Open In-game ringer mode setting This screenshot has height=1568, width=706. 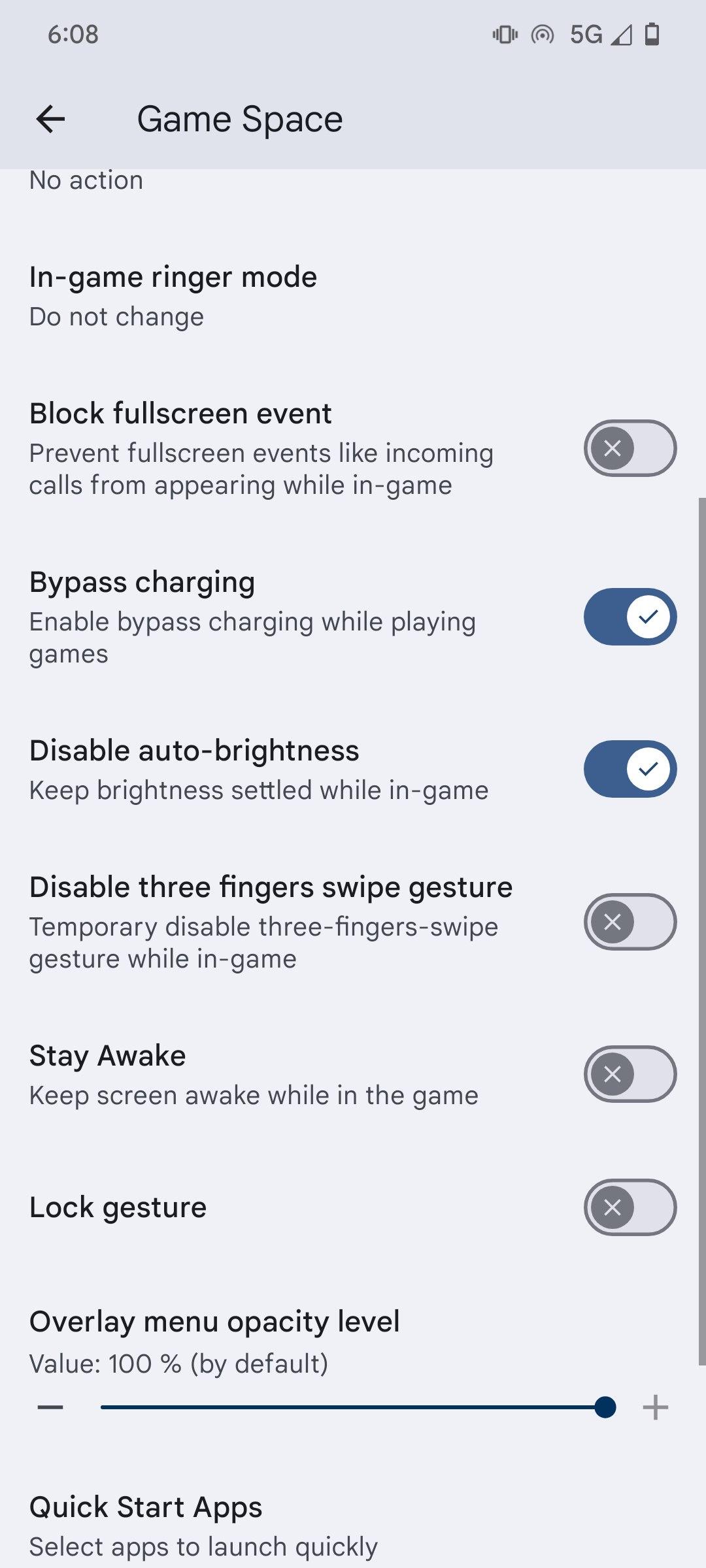tap(353, 297)
